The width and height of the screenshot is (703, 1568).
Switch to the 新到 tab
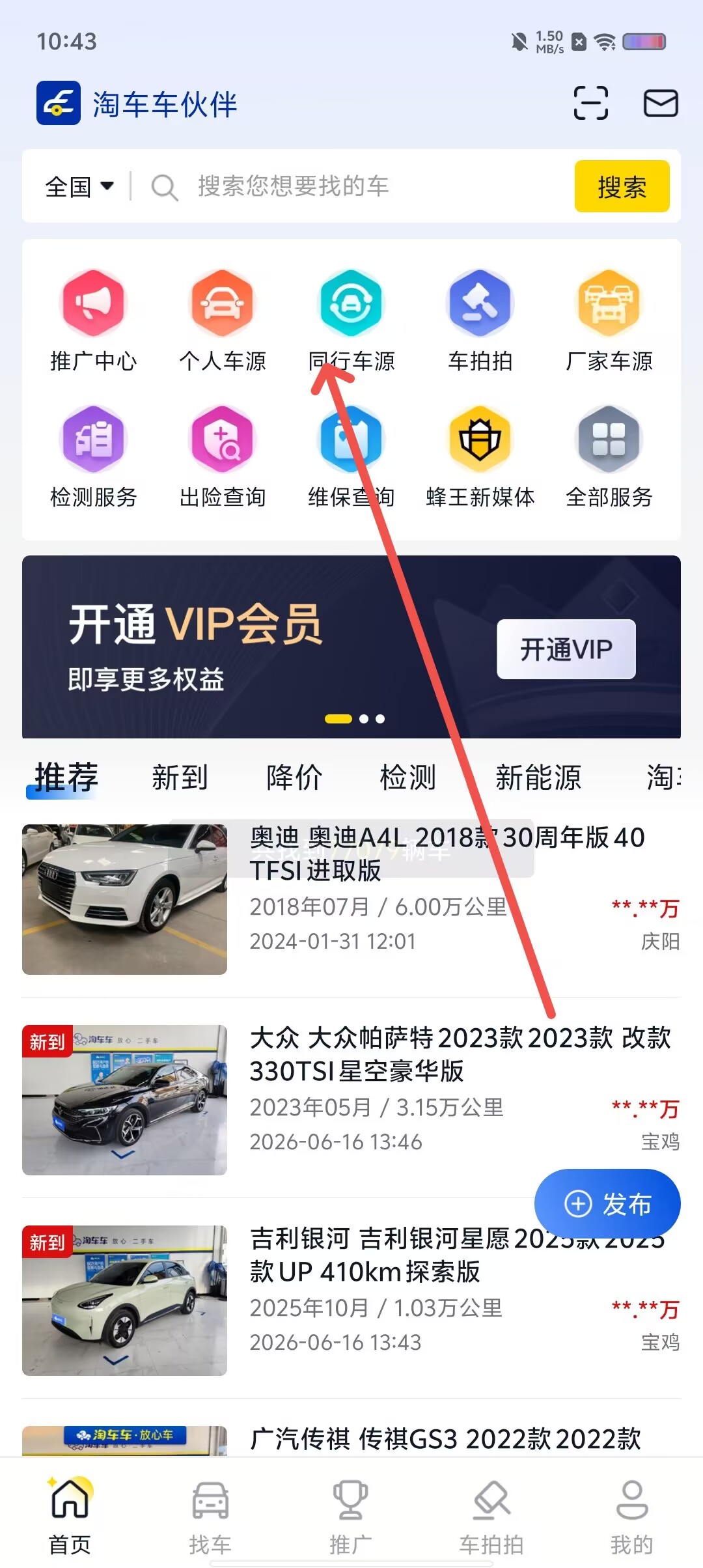coord(180,777)
